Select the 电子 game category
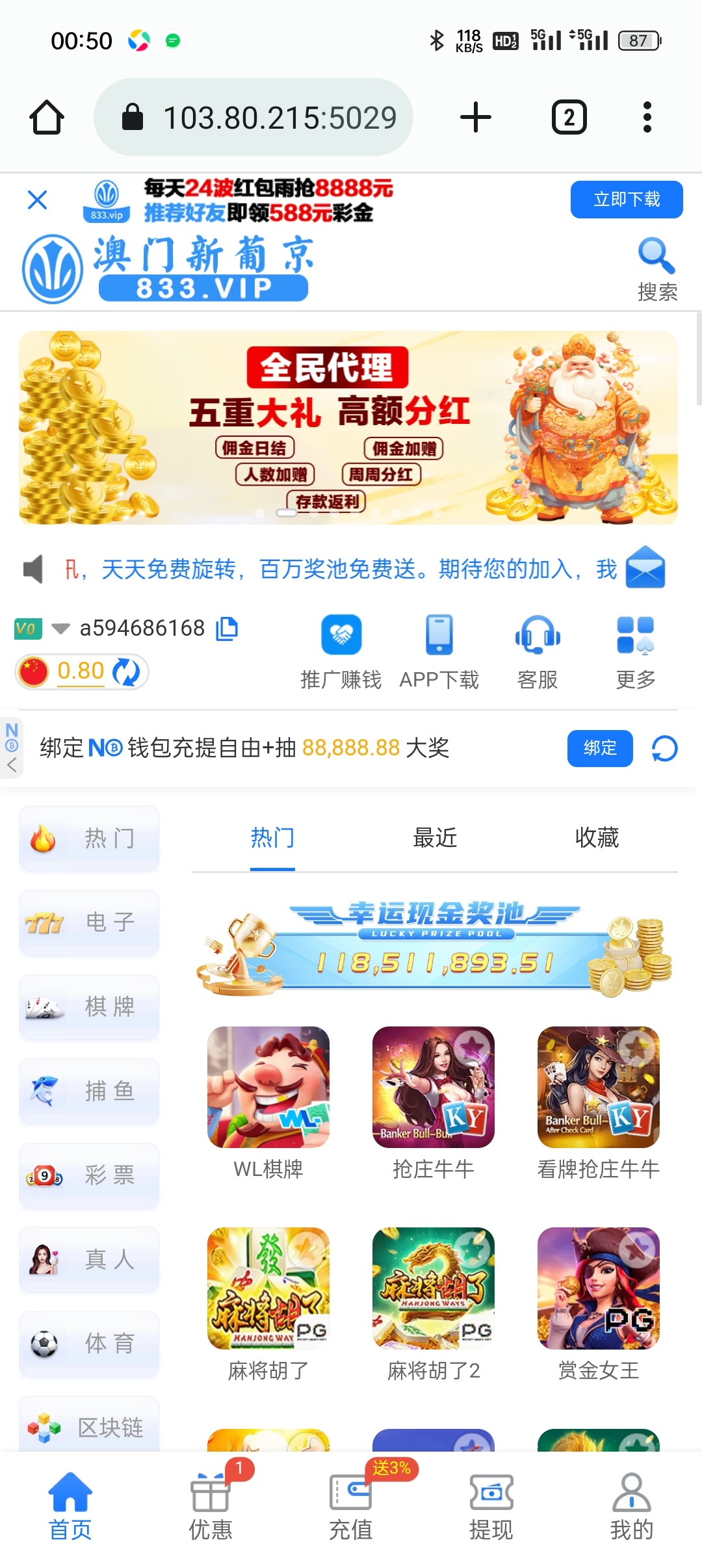The image size is (702, 1568). point(89,922)
